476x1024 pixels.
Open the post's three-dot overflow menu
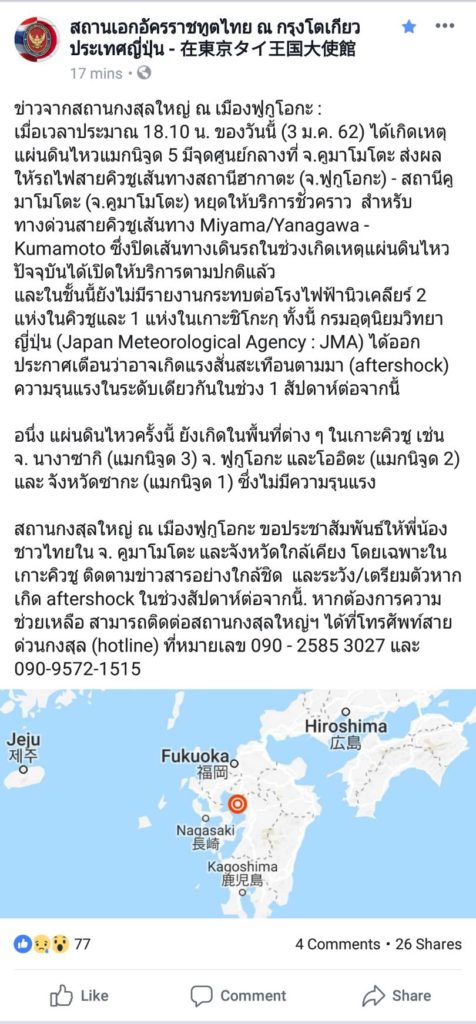(445, 26)
